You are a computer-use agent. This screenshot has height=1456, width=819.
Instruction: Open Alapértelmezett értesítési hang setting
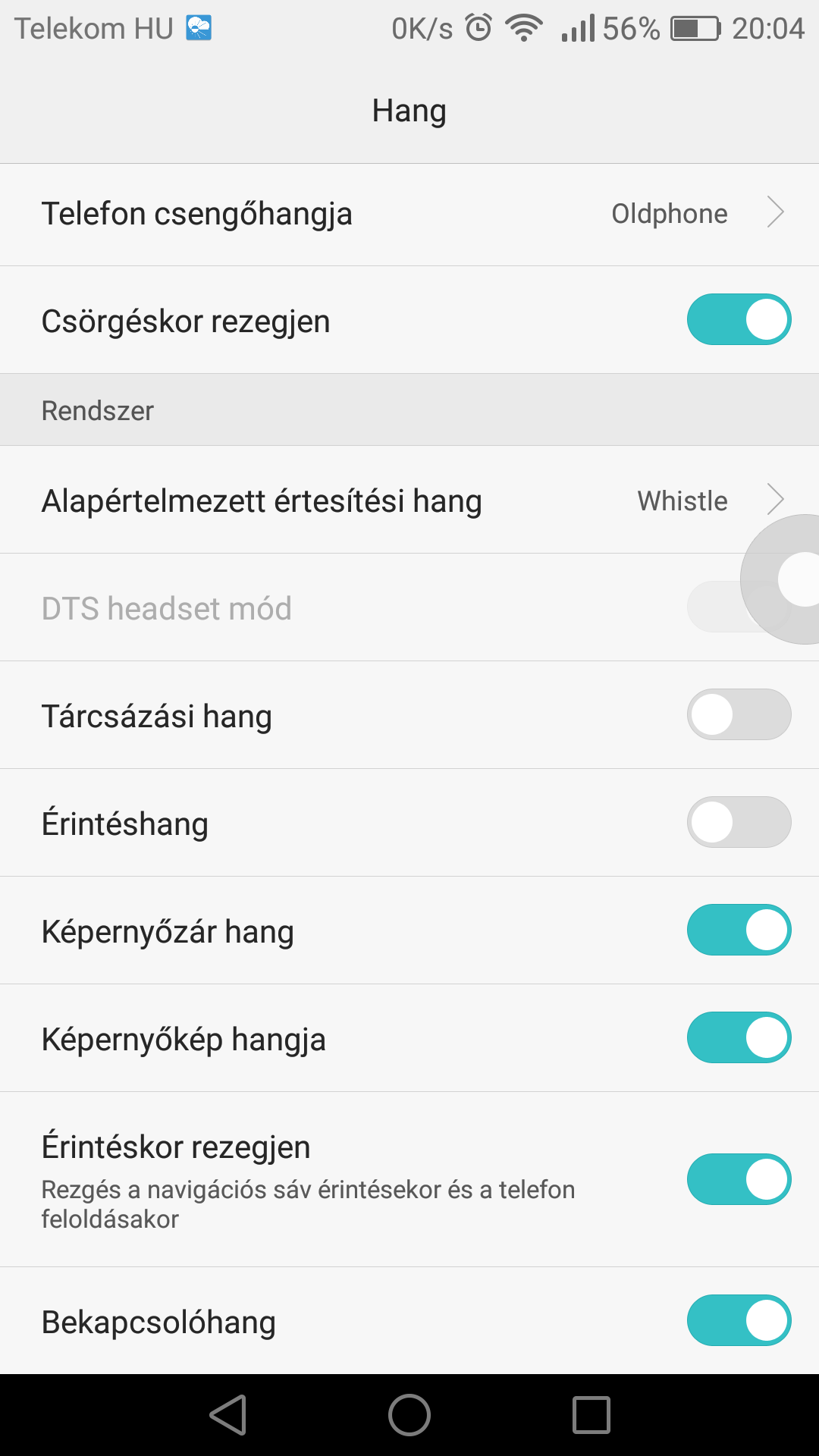pyautogui.click(x=409, y=500)
